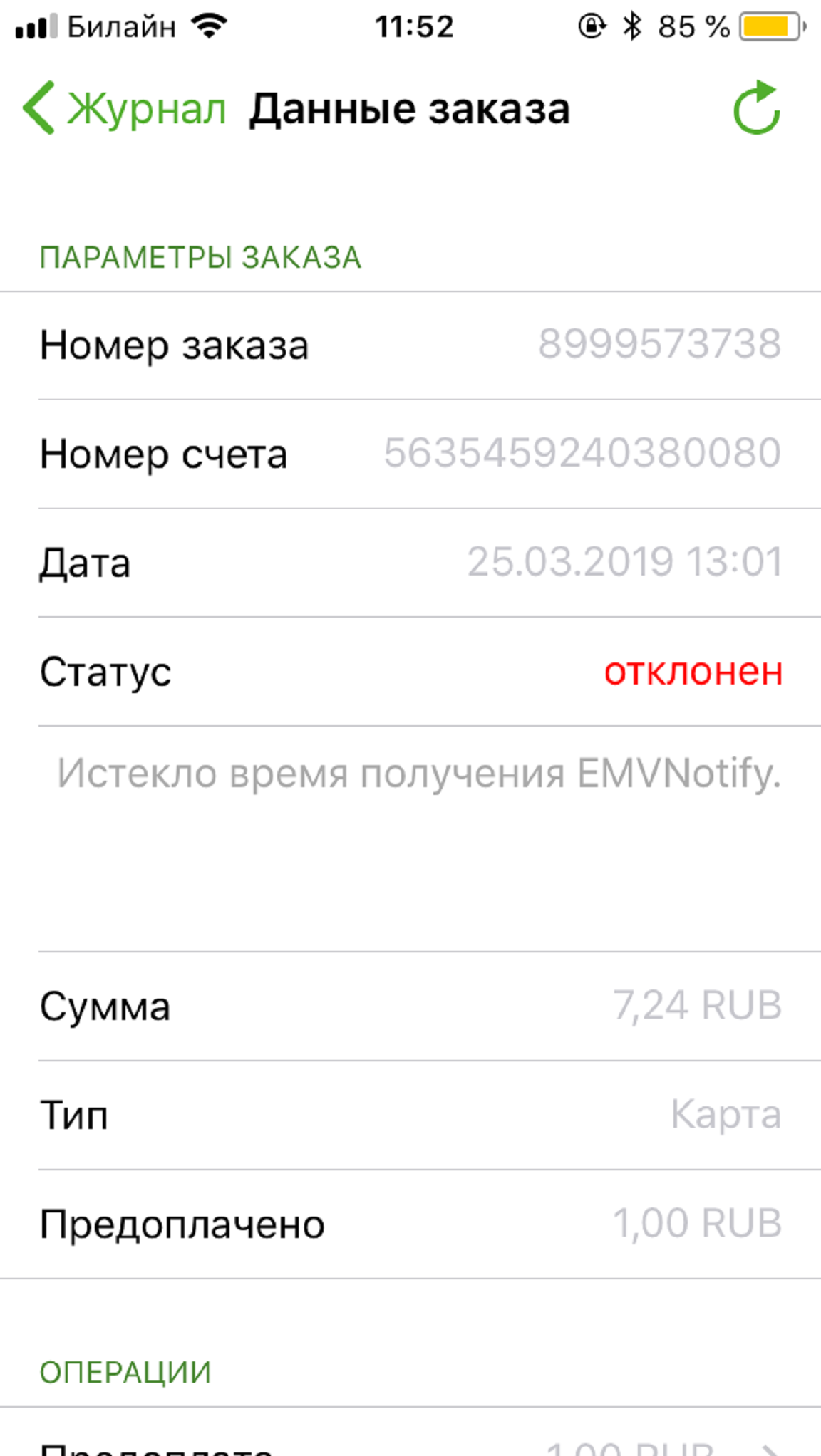Go back to Журнал
Viewport: 821px width, 1456px height.
(x=125, y=109)
